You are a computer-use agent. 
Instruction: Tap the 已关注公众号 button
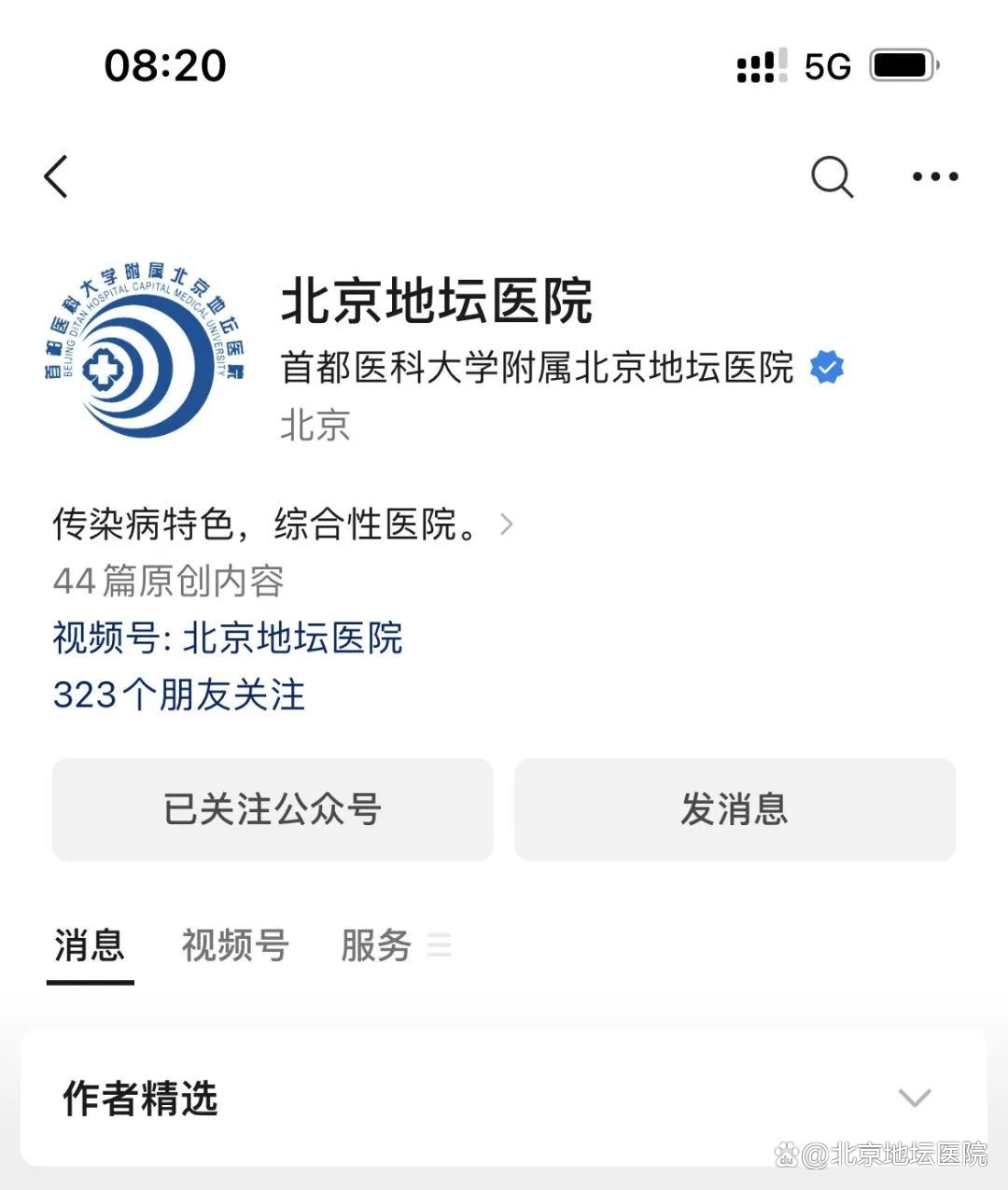point(272,809)
